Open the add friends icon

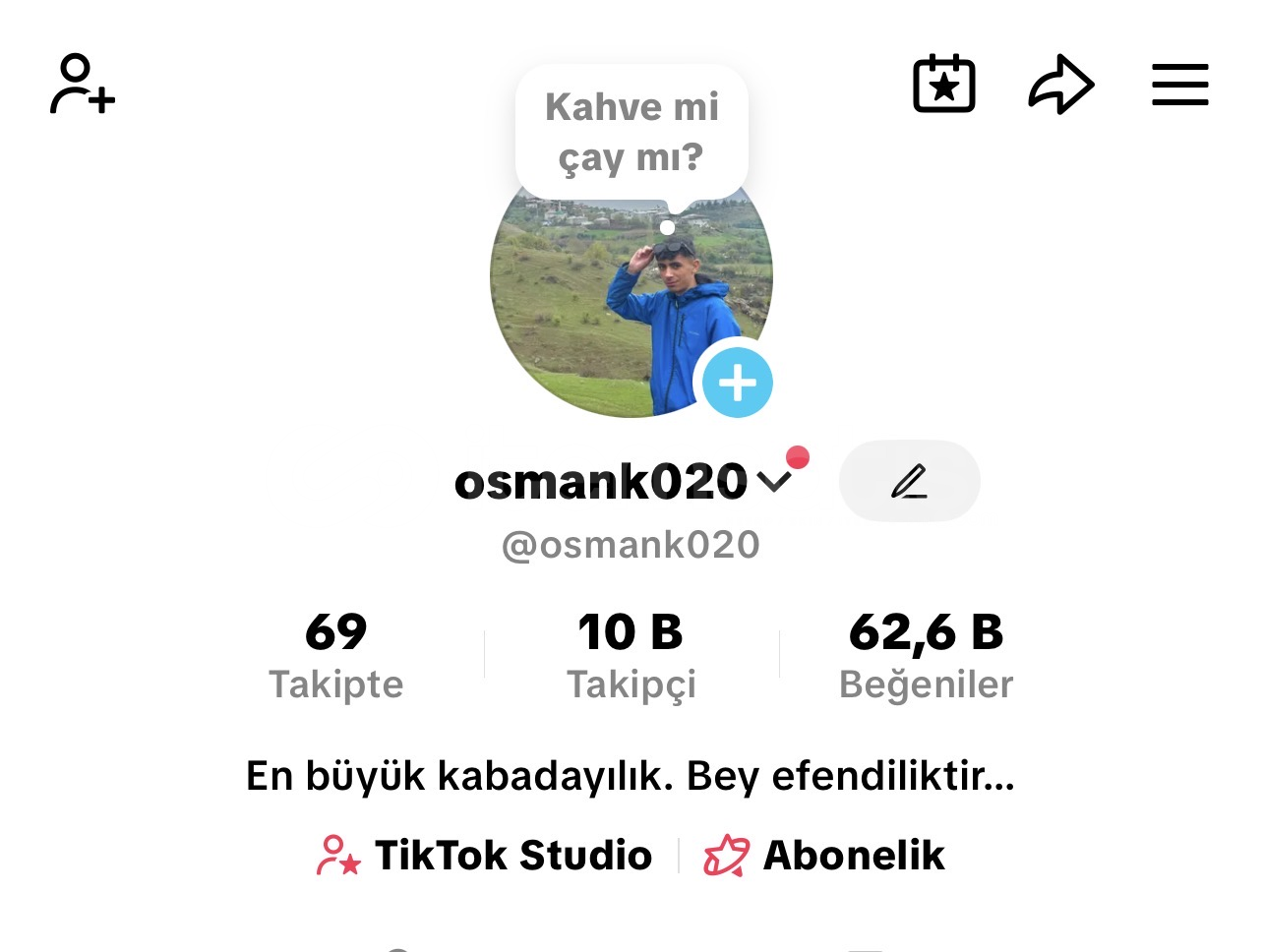(83, 85)
